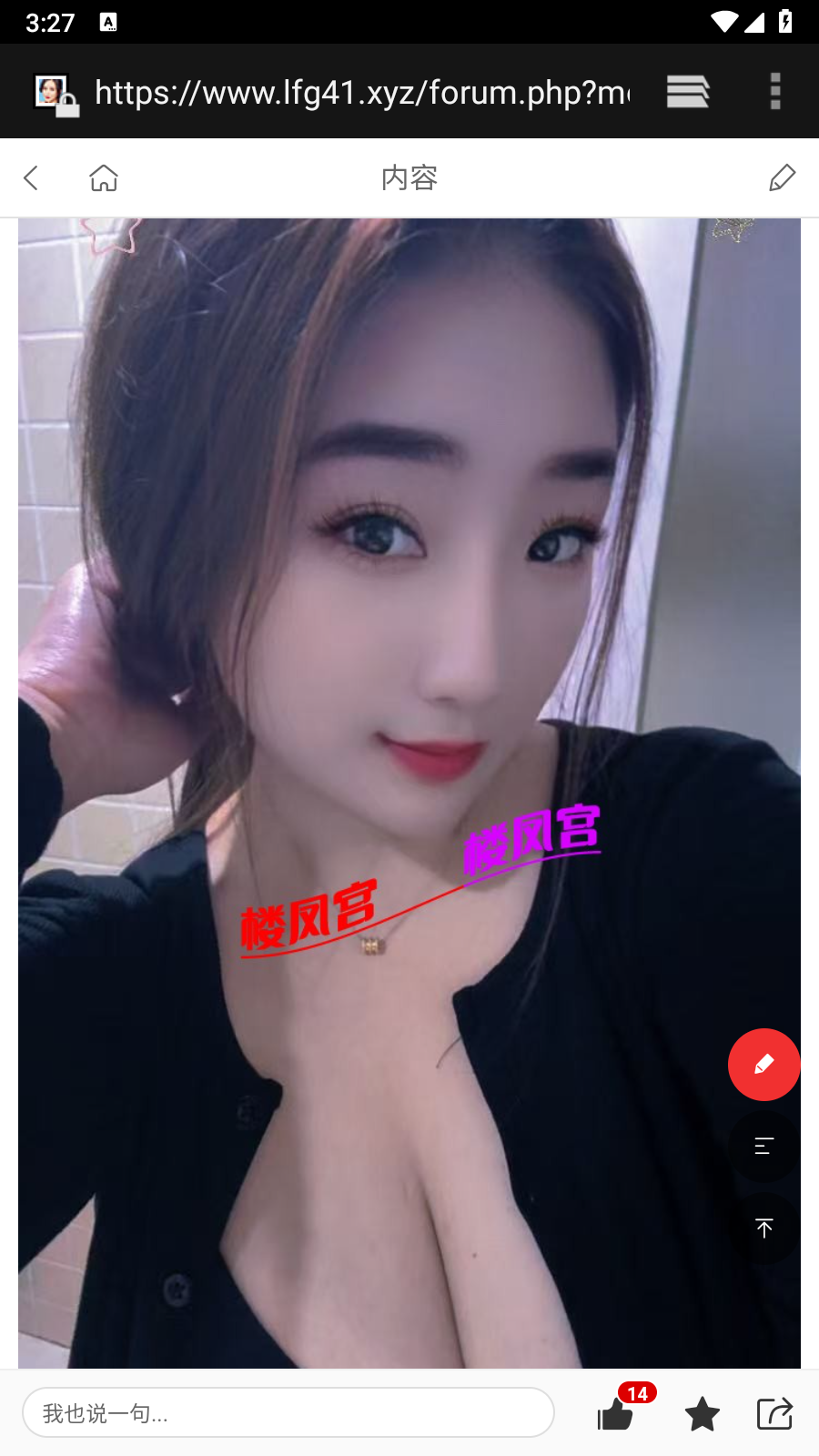The height and width of the screenshot is (1456, 819).
Task: Share this post
Action: point(775,1414)
